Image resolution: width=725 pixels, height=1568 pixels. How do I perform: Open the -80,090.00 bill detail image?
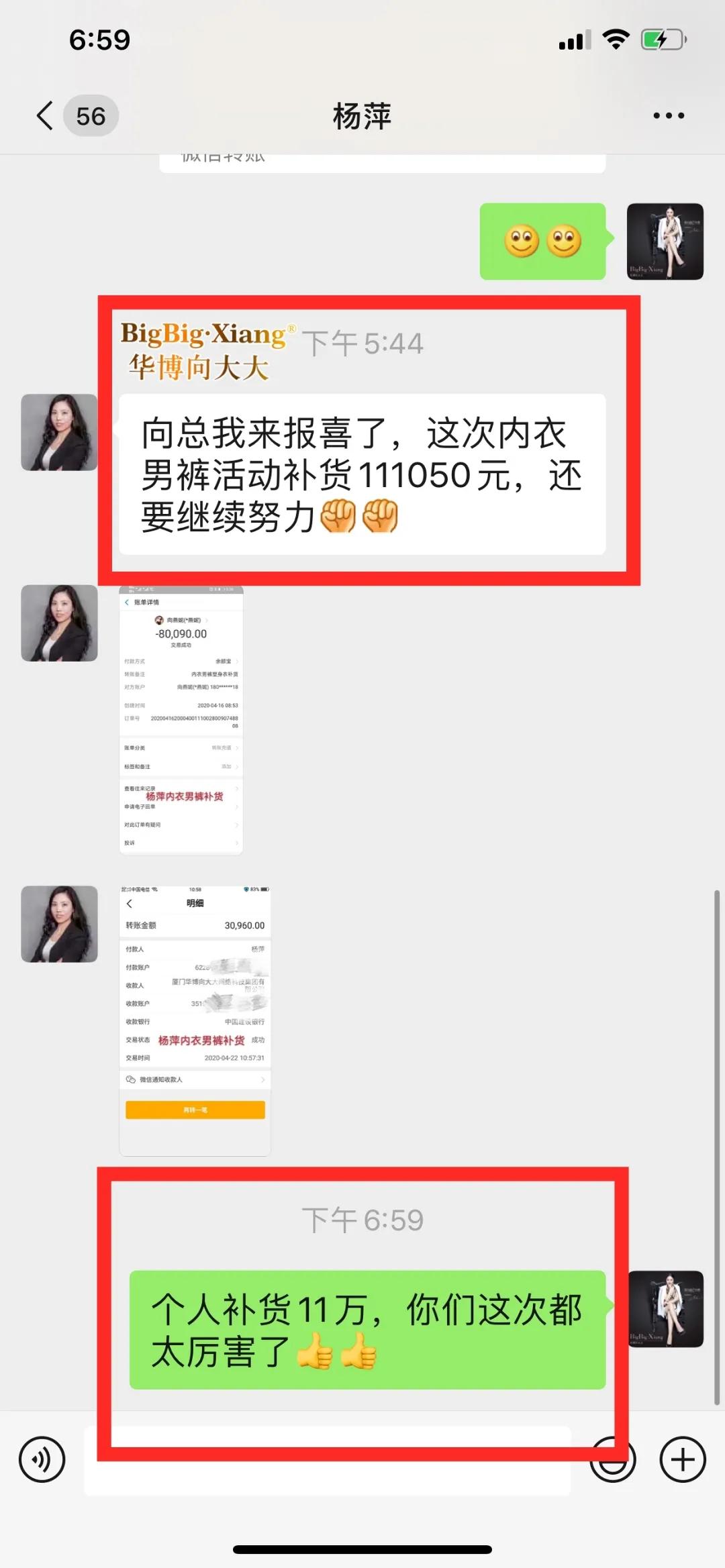pyautogui.click(x=181, y=719)
